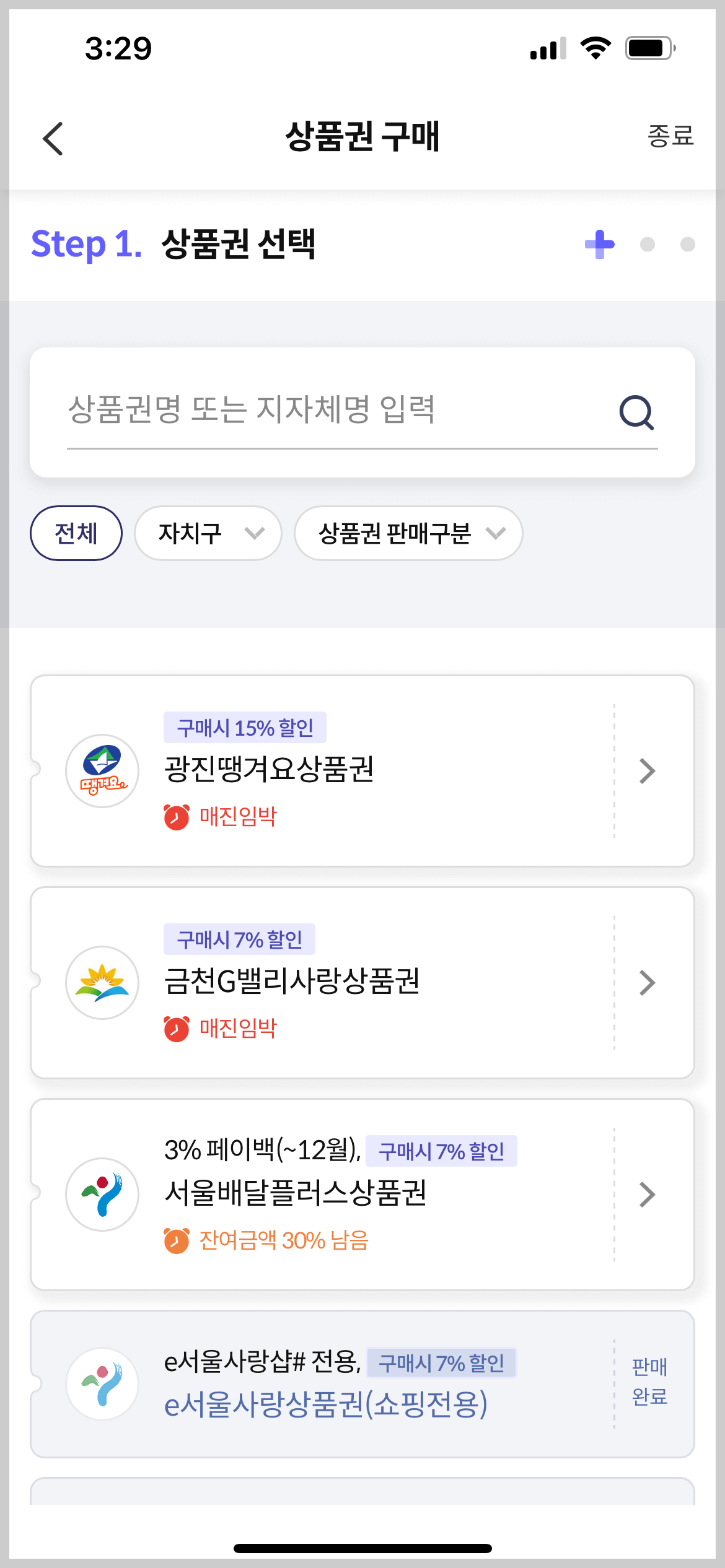
Task: Select the 전체 filter chip
Action: [x=75, y=533]
